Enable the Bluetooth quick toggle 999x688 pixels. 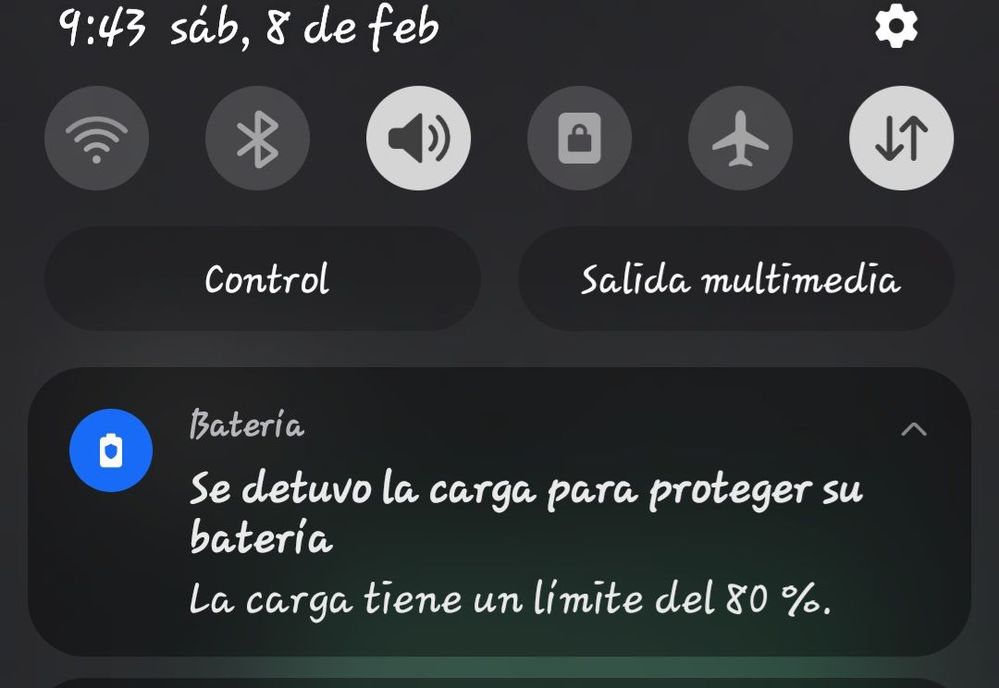(x=257, y=138)
